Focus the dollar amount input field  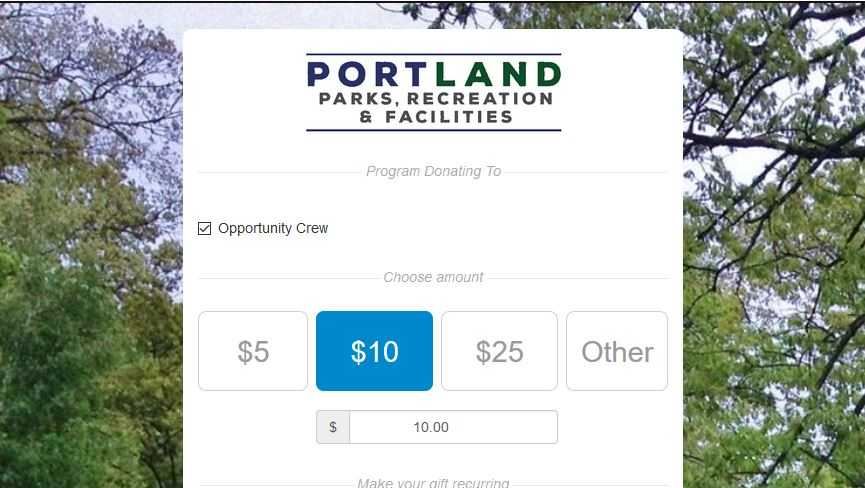pos(452,427)
